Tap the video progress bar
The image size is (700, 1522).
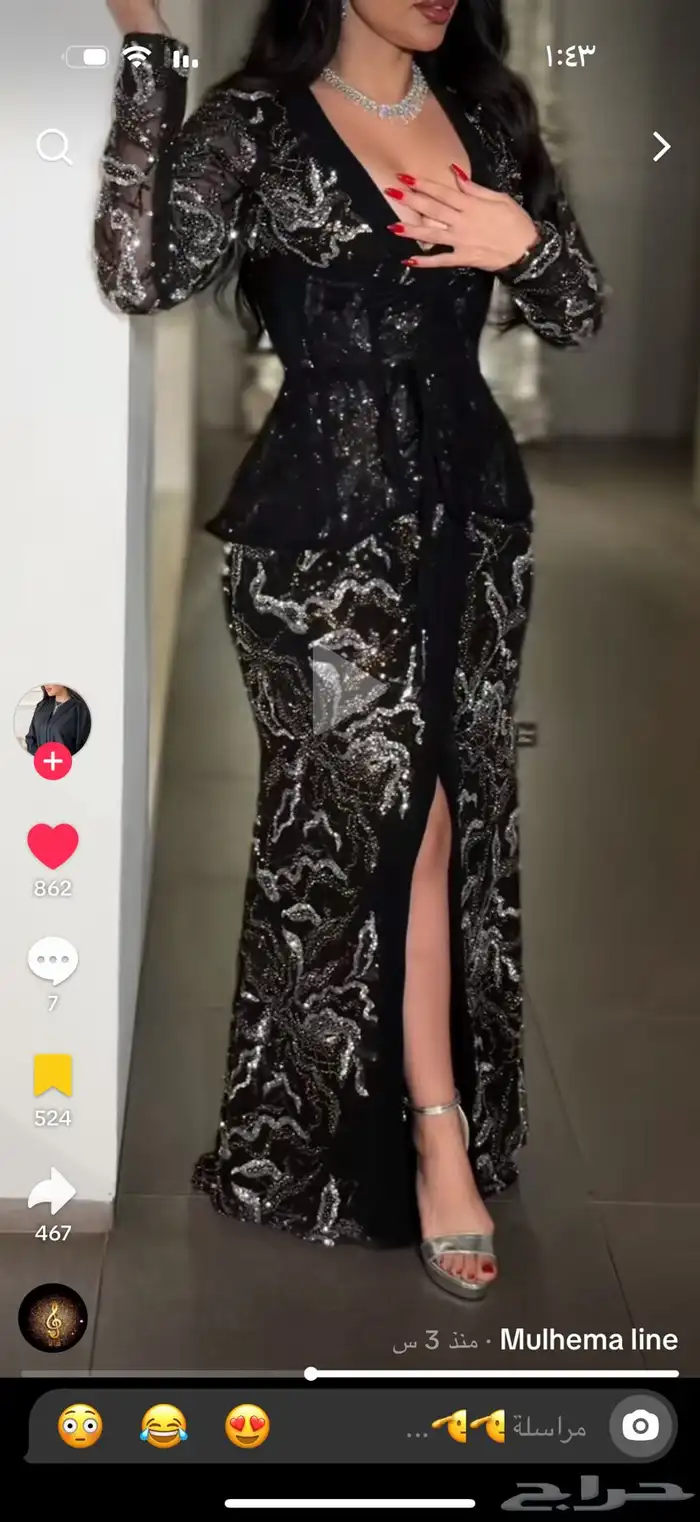[350, 1374]
